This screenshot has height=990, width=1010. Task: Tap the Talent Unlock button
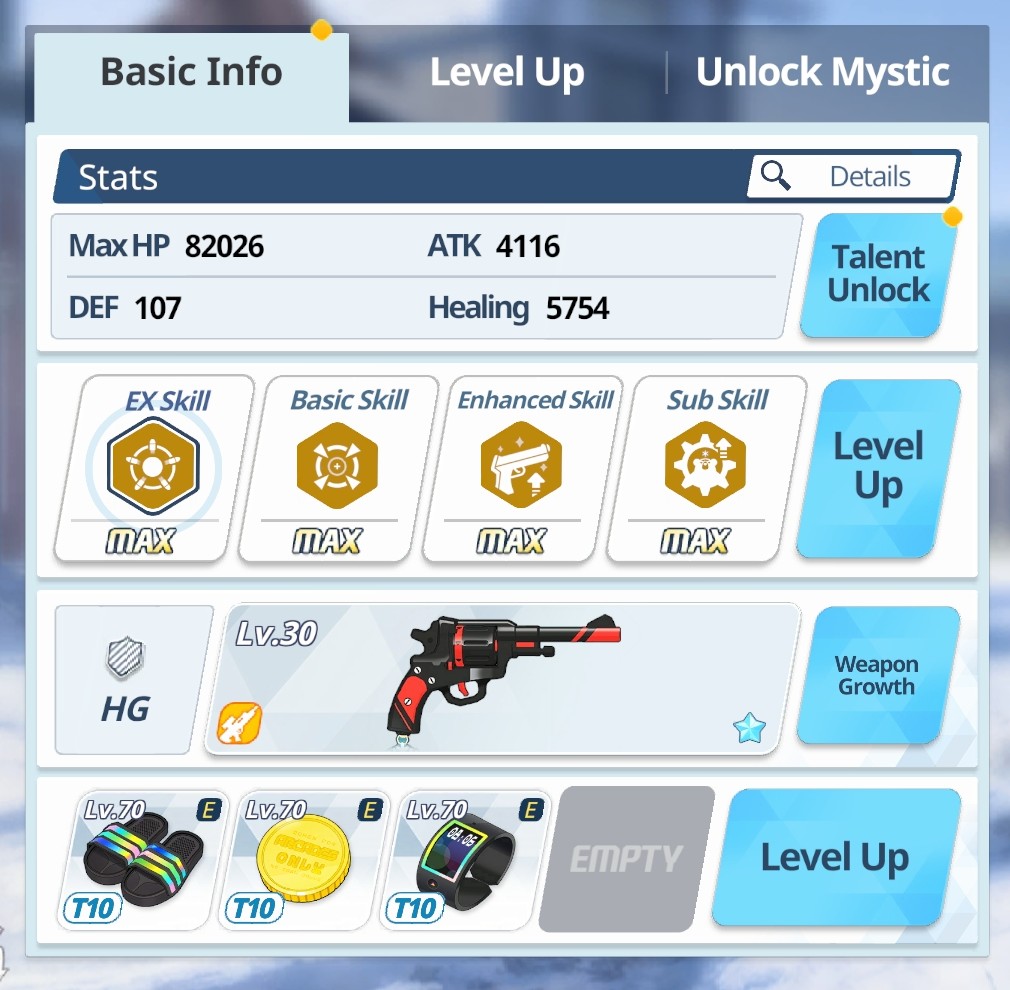click(879, 274)
